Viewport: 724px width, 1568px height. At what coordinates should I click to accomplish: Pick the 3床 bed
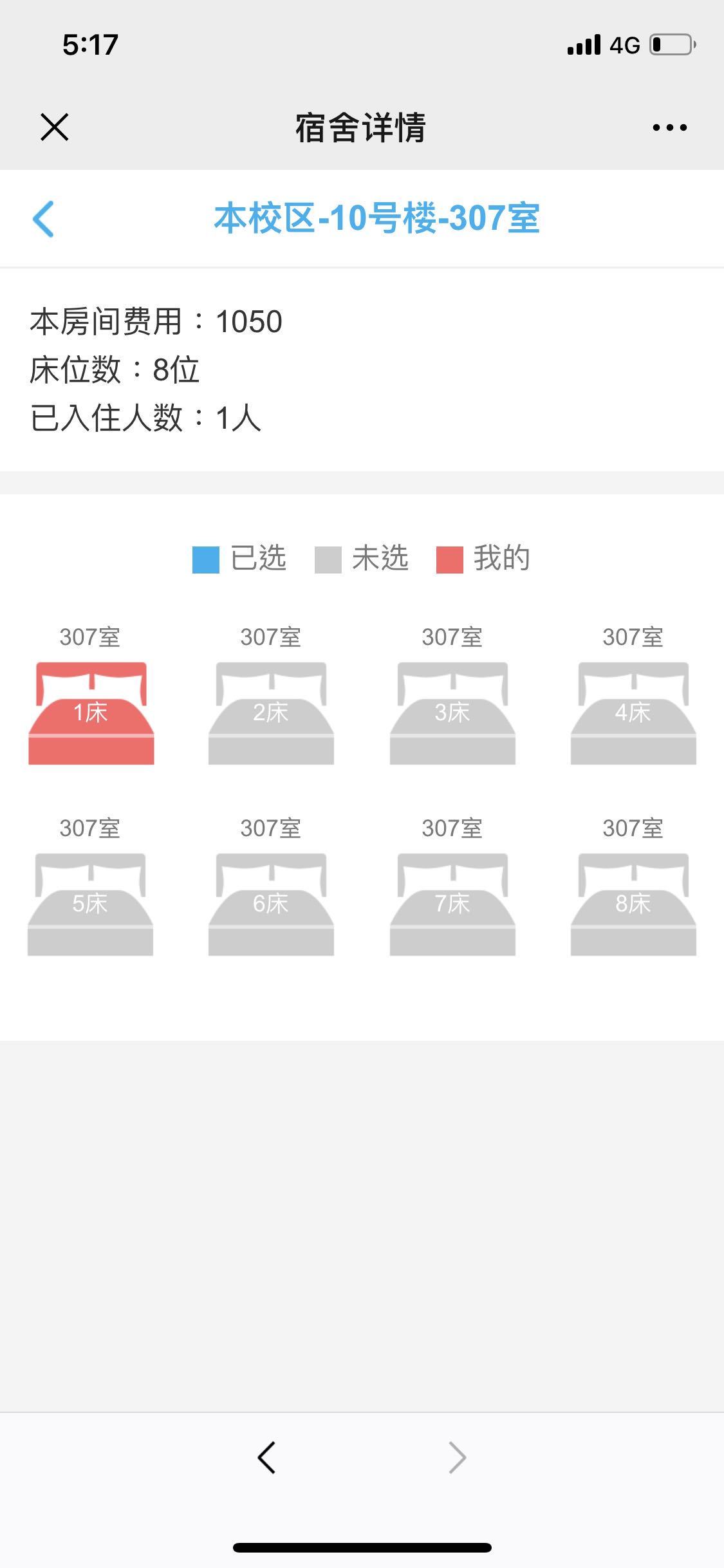452,714
